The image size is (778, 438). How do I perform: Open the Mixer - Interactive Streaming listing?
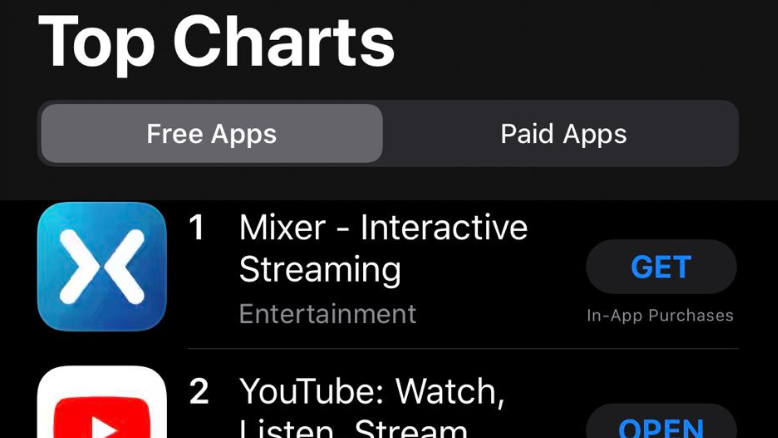[383, 249]
